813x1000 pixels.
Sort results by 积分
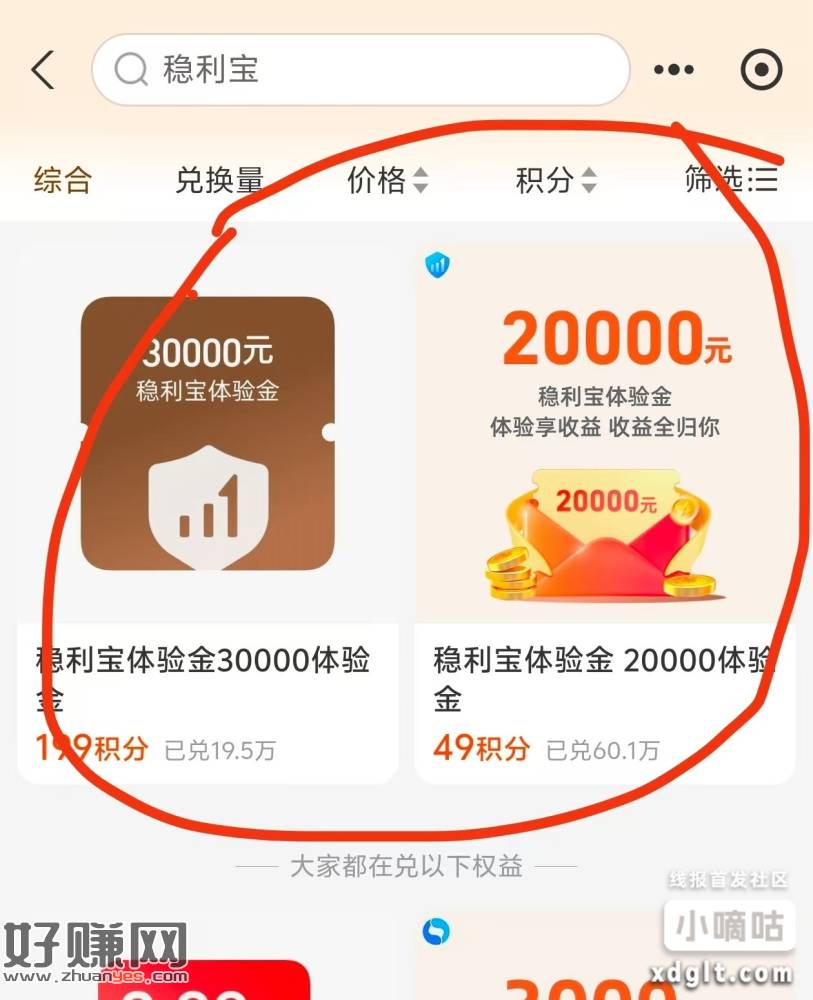[555, 180]
